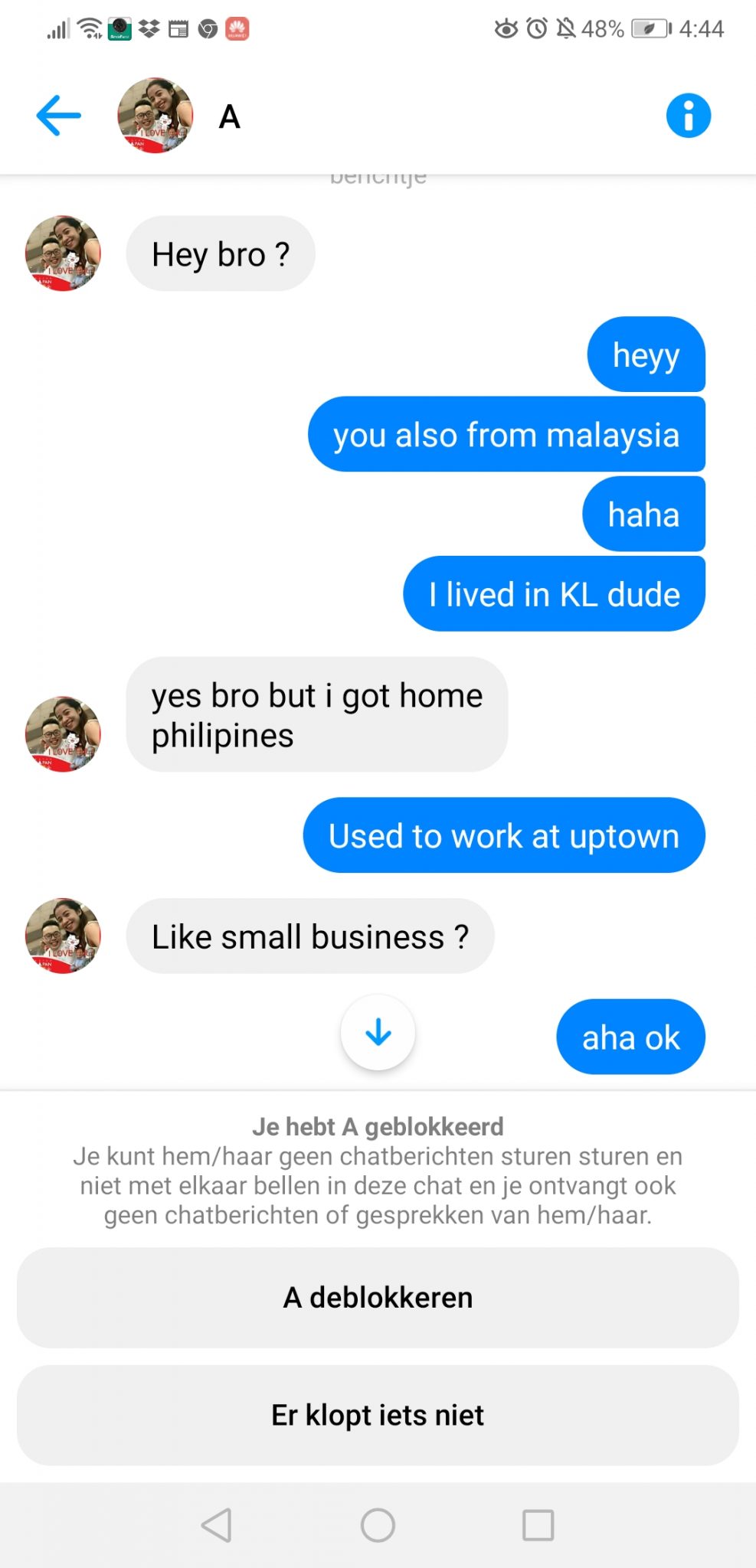This screenshot has width=756, height=1568.
Task: Tap the 'A deblokkeren' button
Action: coord(378,1298)
